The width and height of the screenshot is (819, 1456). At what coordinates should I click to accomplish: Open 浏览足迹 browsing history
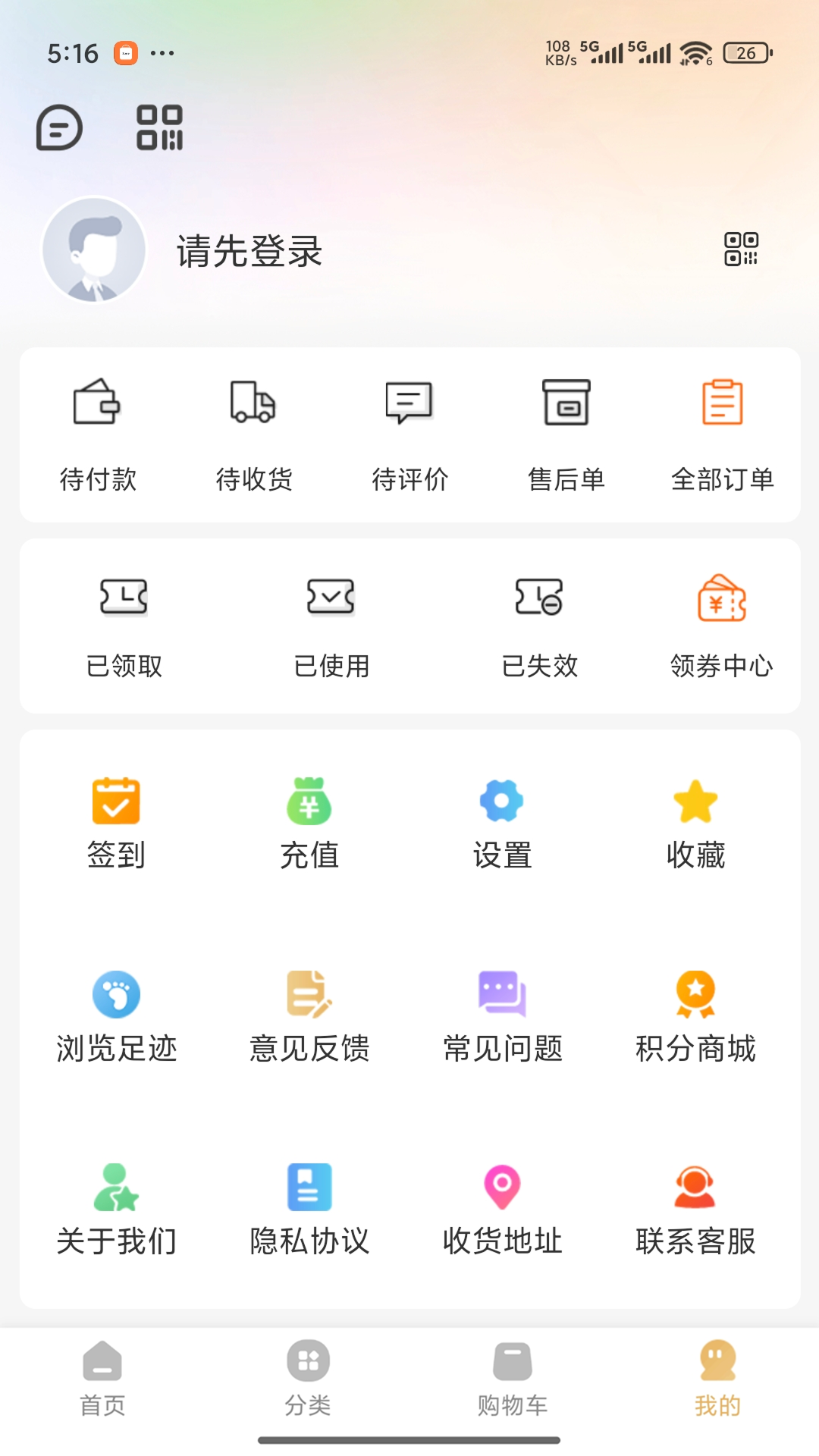click(x=115, y=1016)
